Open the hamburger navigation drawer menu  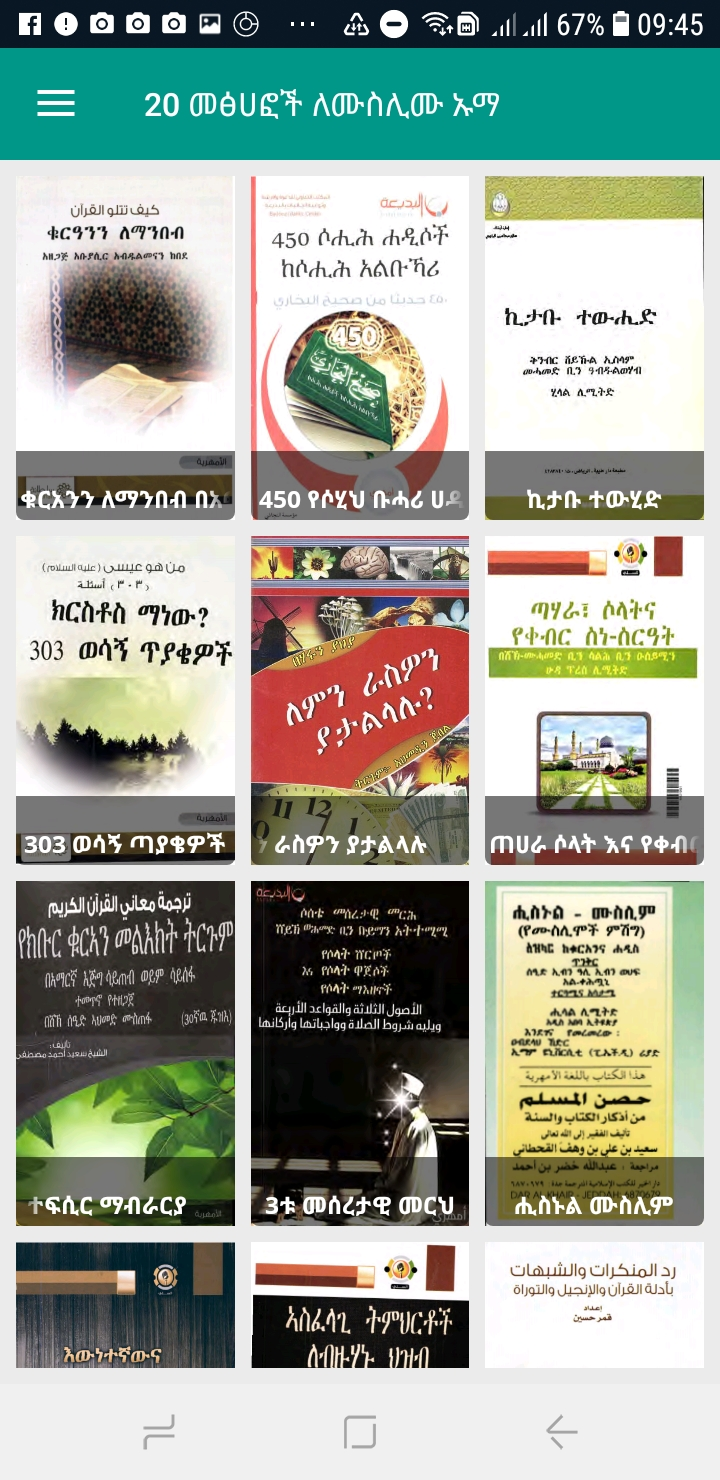pos(56,104)
